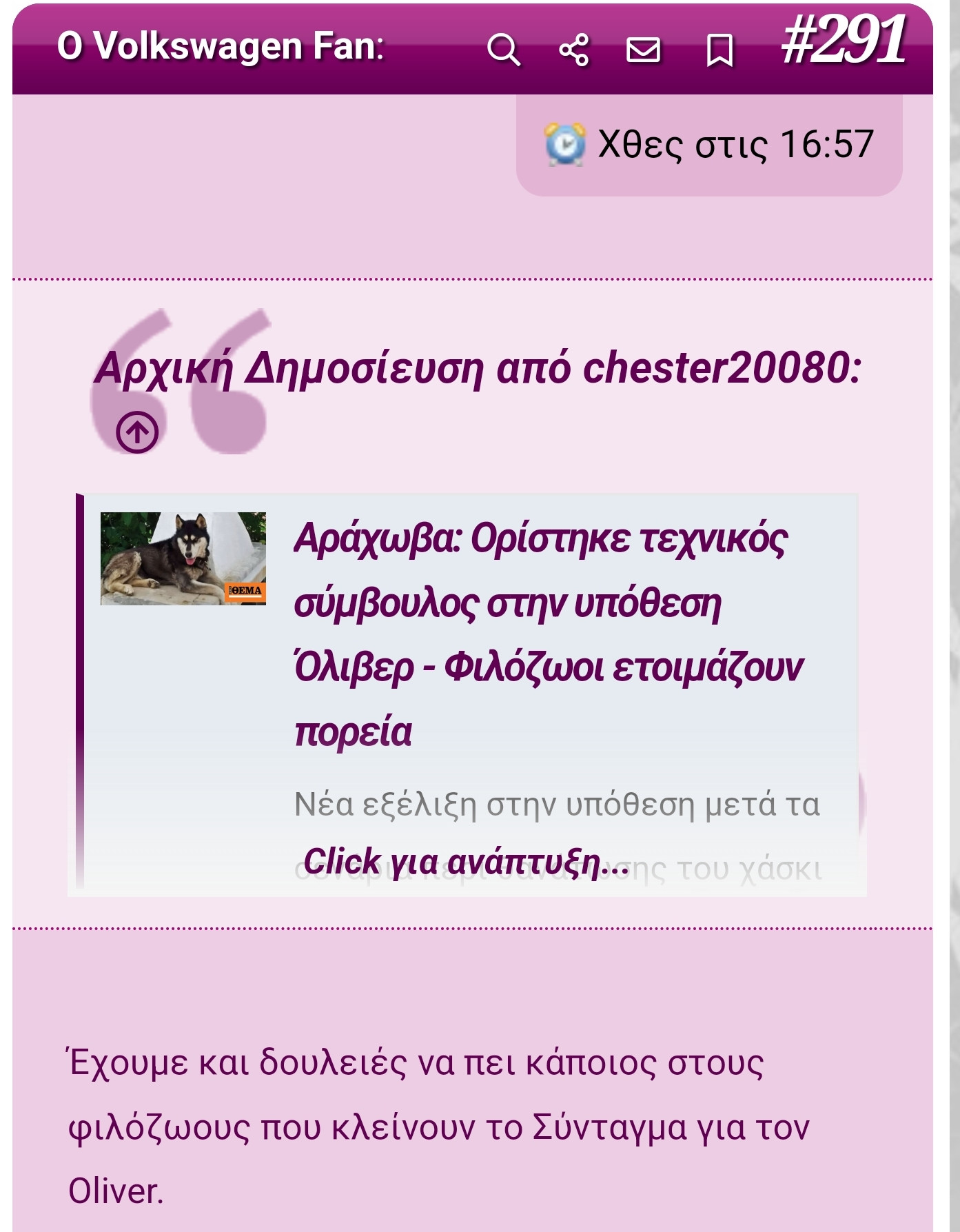Open the search icon in post header

point(503,50)
